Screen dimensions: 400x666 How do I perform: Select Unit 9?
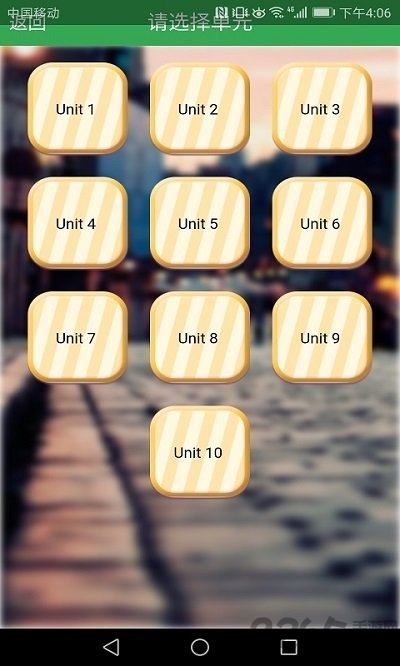click(322, 337)
